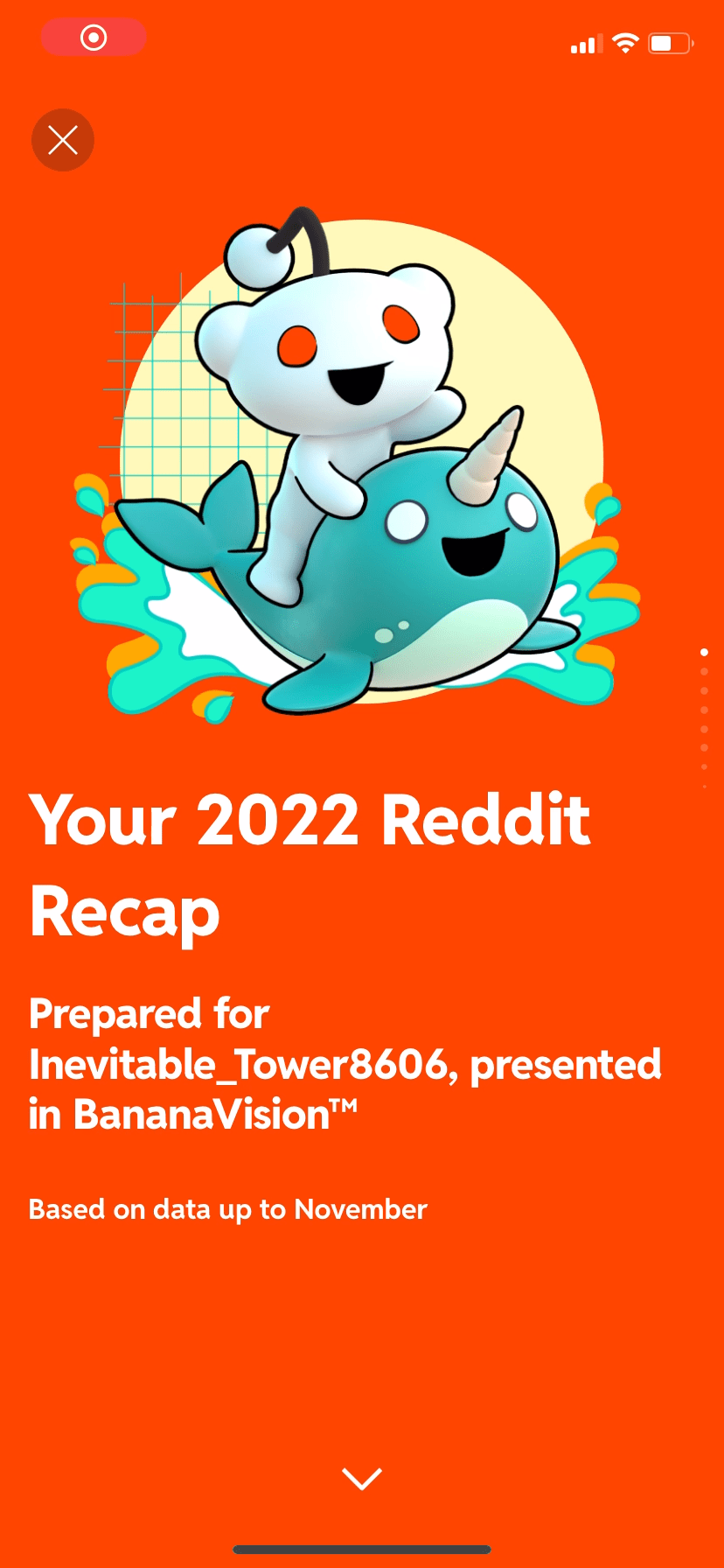
Task: Tap the home indicator bar at the bottom
Action: tap(362, 1548)
